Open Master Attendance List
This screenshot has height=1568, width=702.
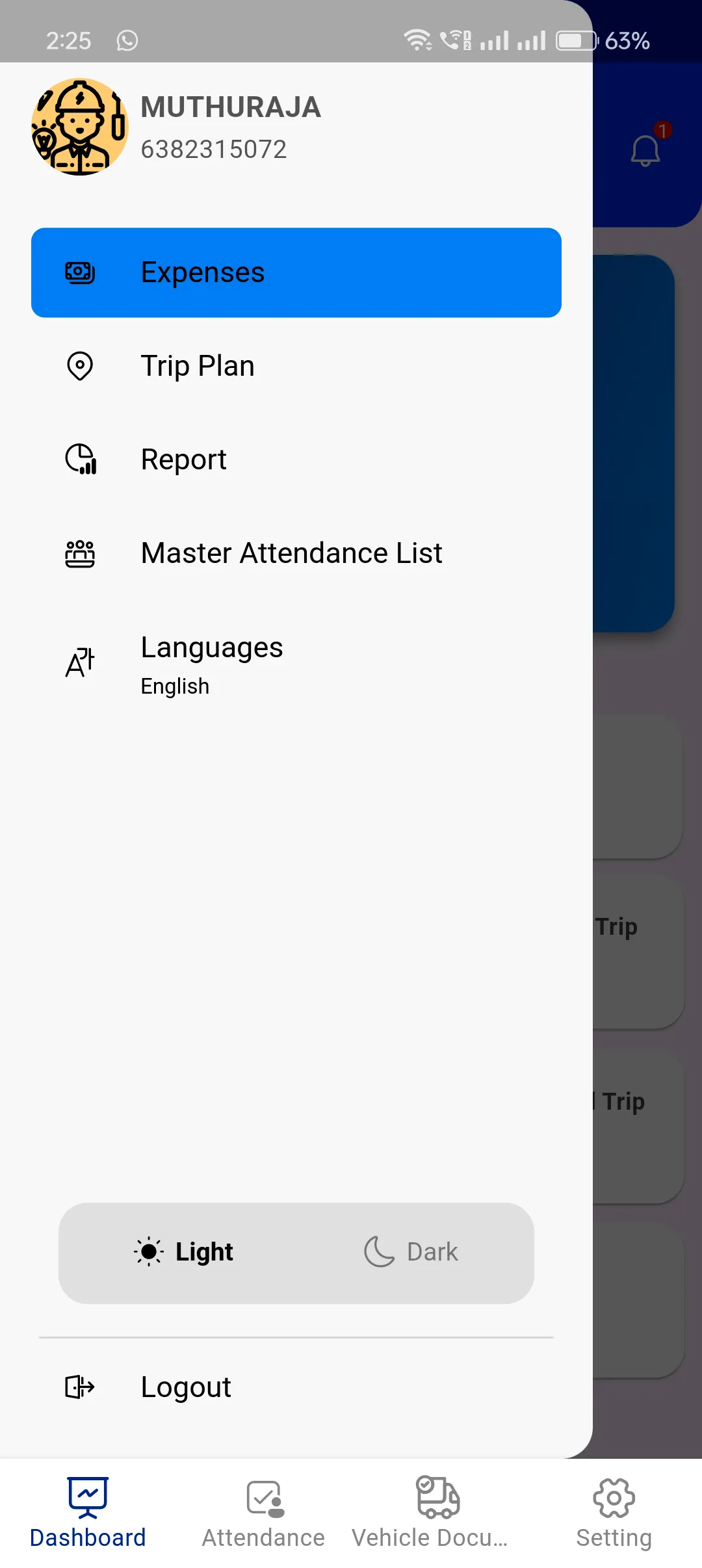coord(296,553)
